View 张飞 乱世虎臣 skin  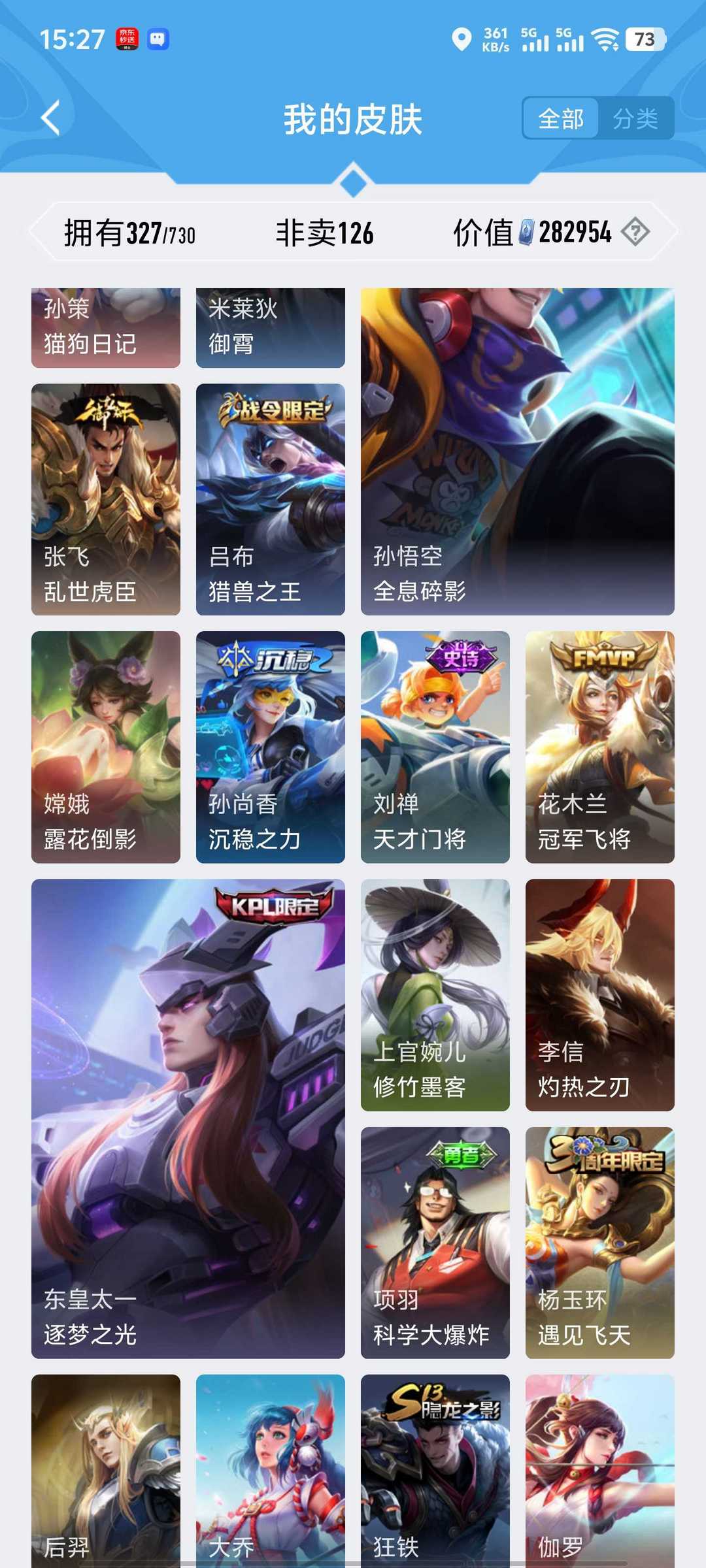point(106,499)
